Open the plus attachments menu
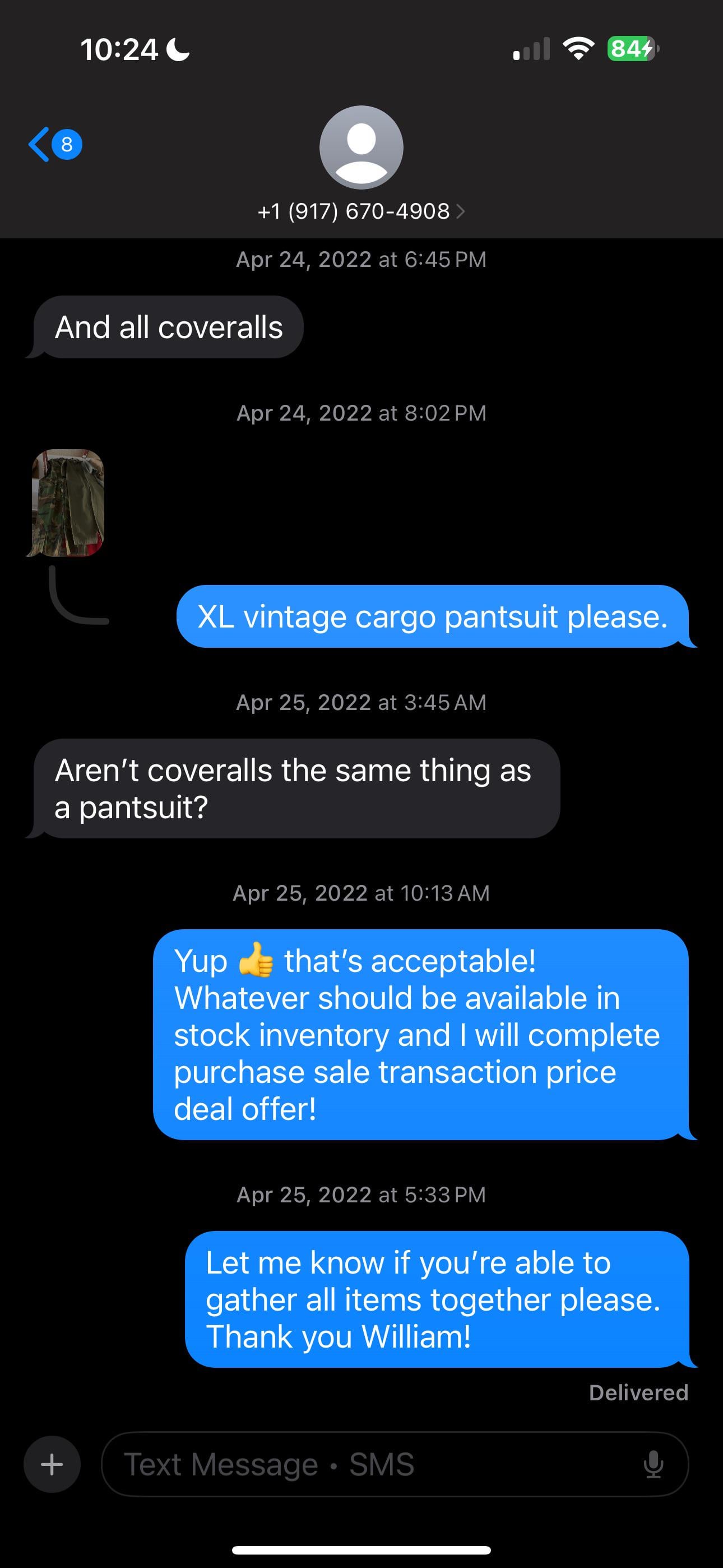723x1568 pixels. click(52, 1464)
